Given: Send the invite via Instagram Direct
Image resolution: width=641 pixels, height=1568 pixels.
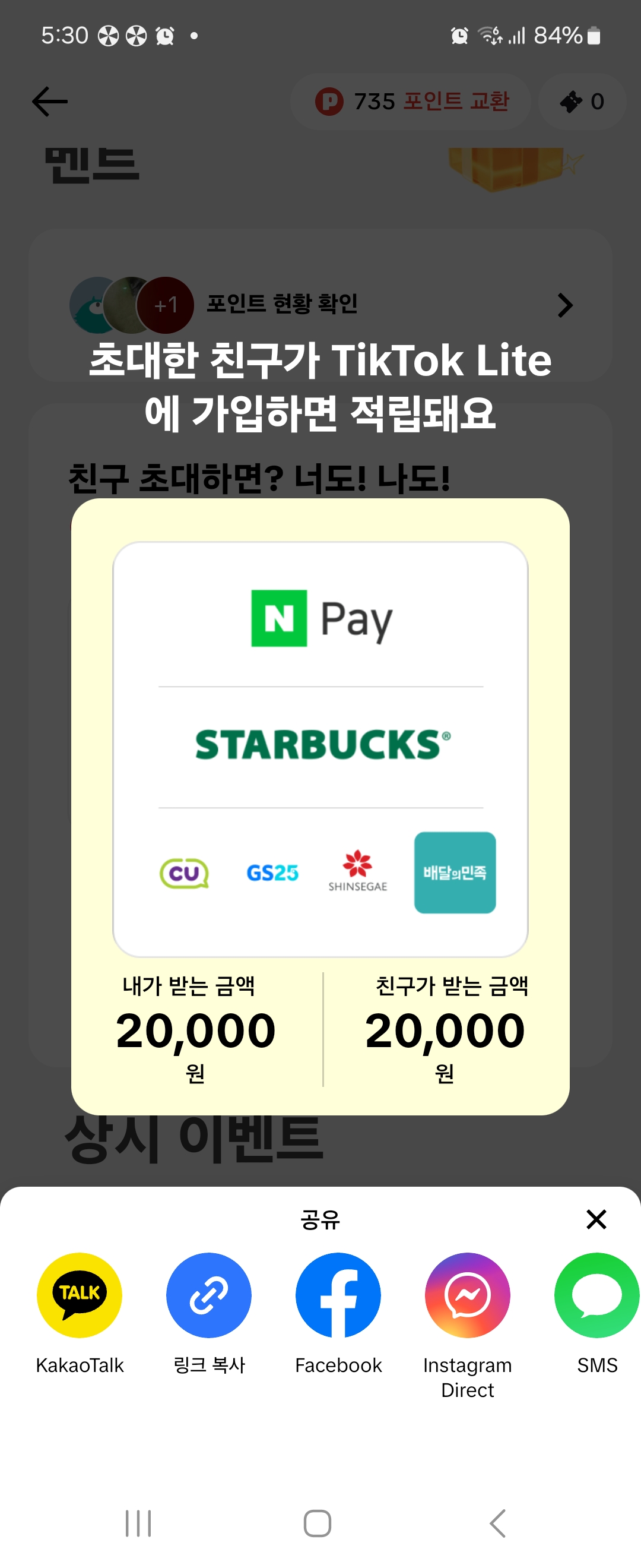Looking at the screenshot, I should 467,1295.
